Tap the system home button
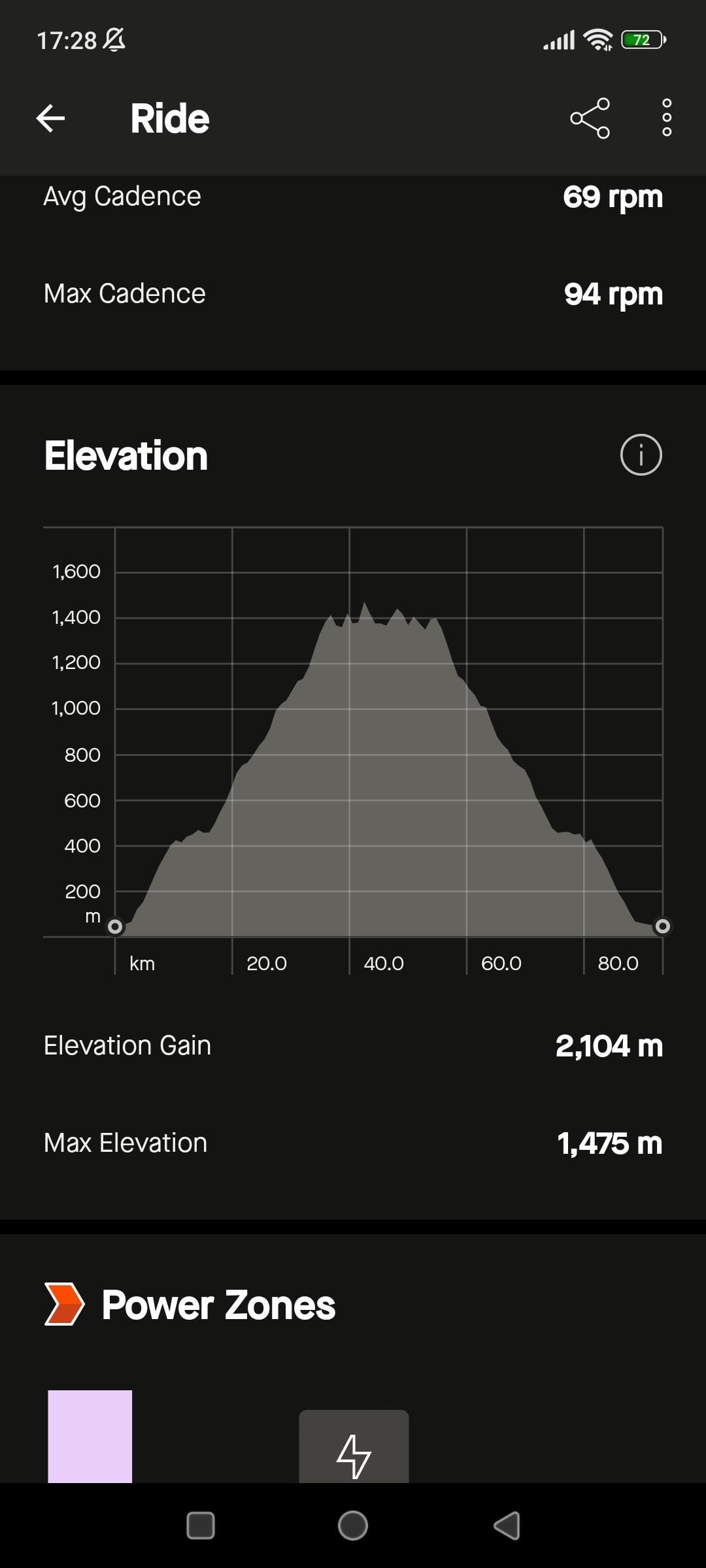The height and width of the screenshot is (1568, 706). [353, 1526]
